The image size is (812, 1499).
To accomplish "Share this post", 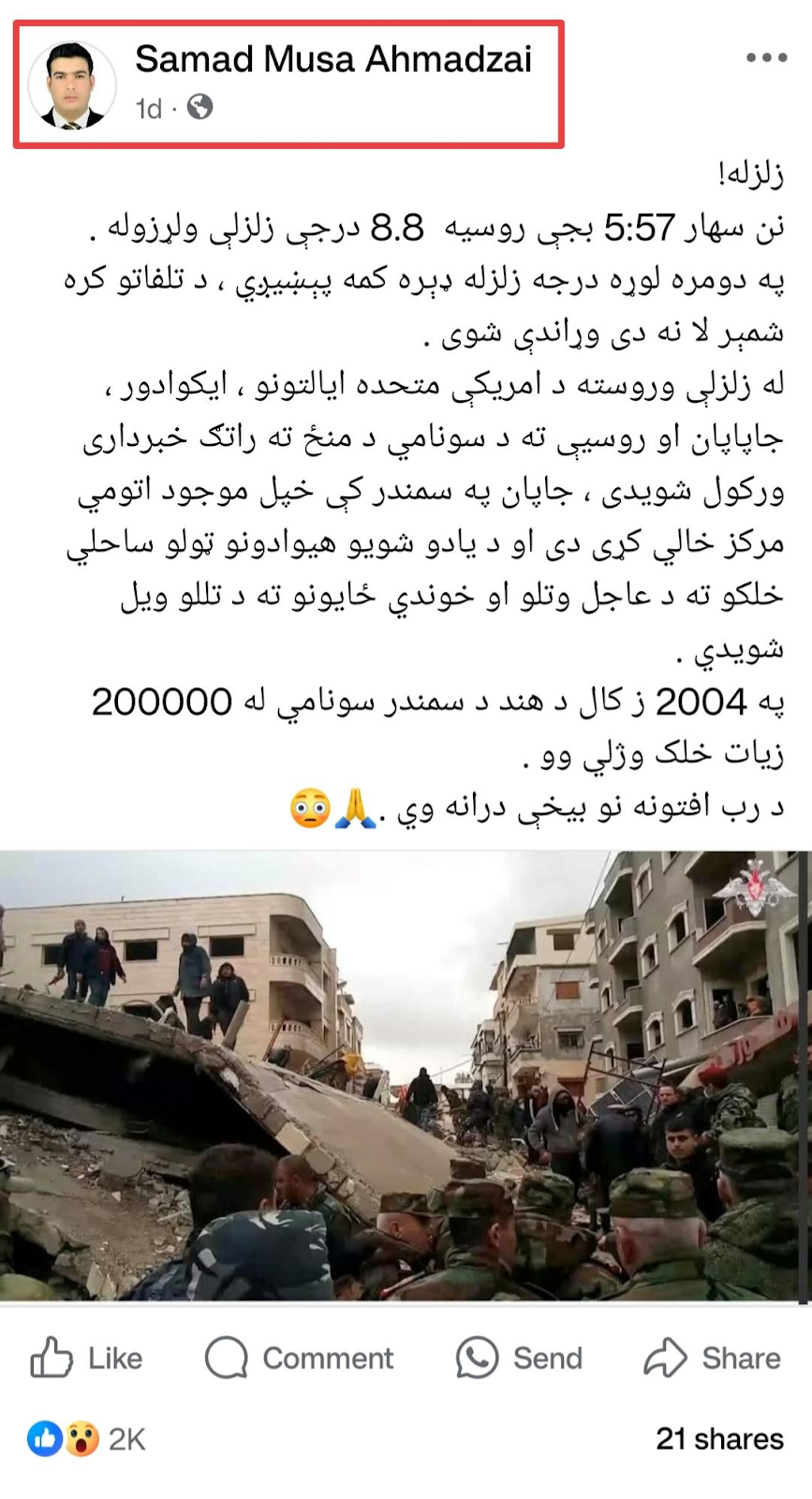I will [x=713, y=1358].
